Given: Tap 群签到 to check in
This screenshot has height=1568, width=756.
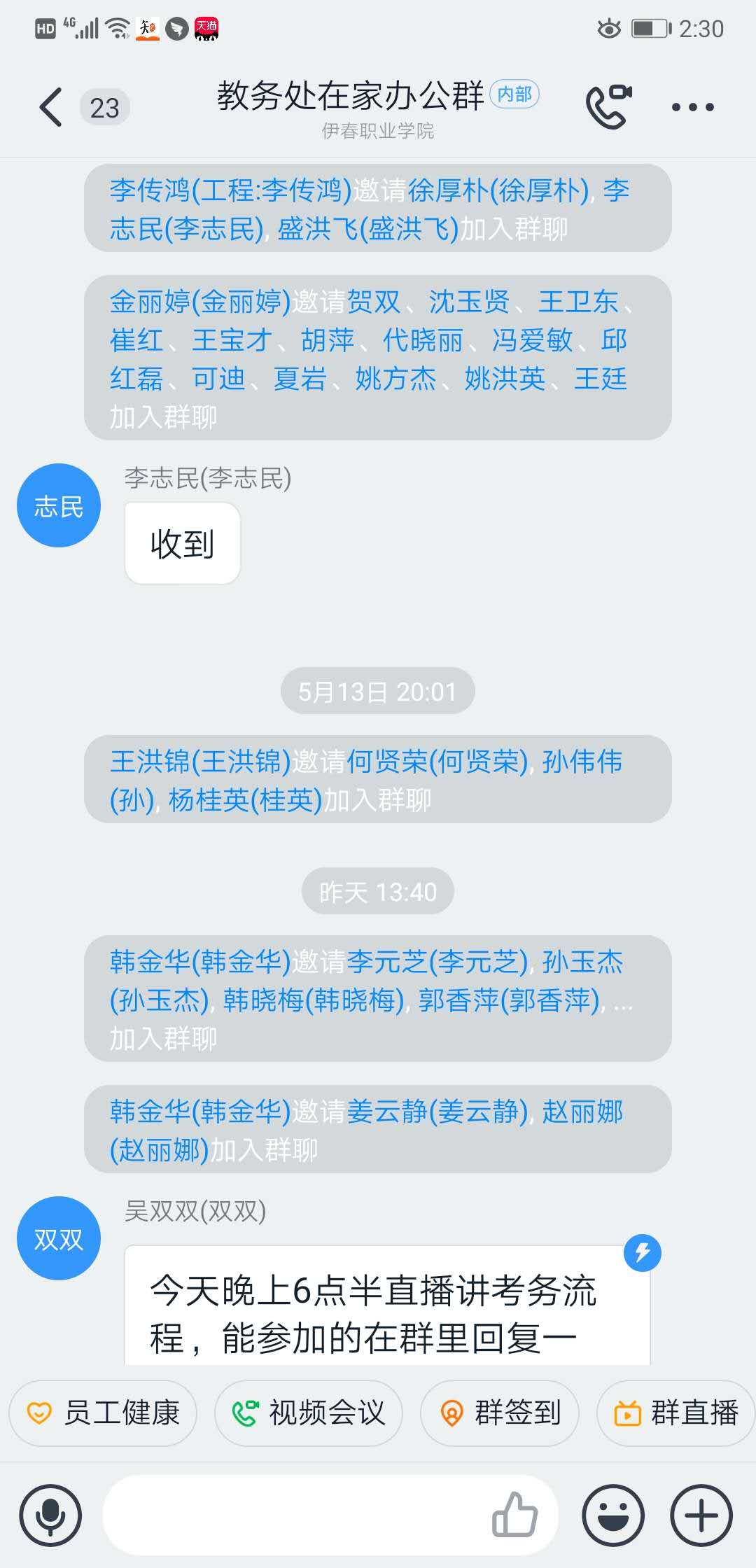Looking at the screenshot, I should (500, 1413).
